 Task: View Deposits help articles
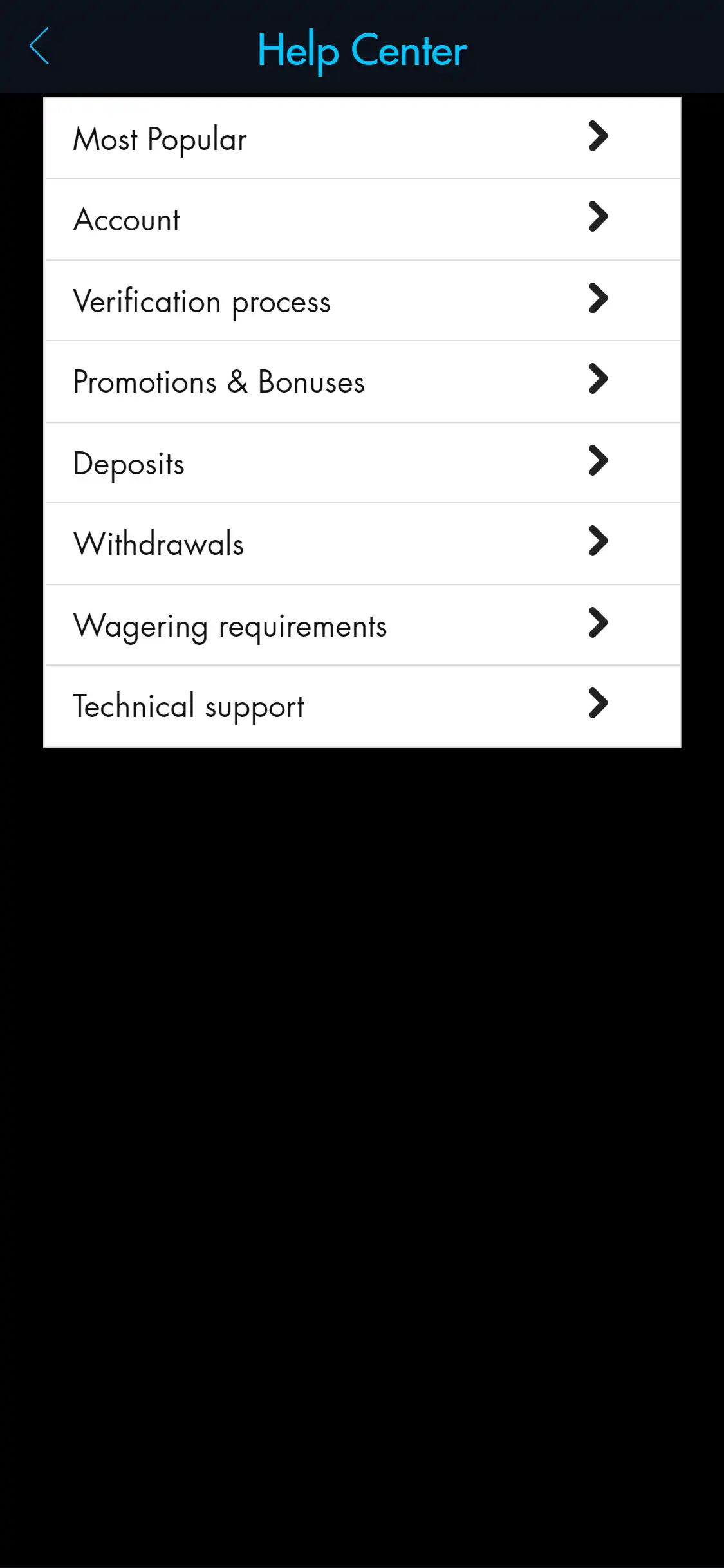257,462
